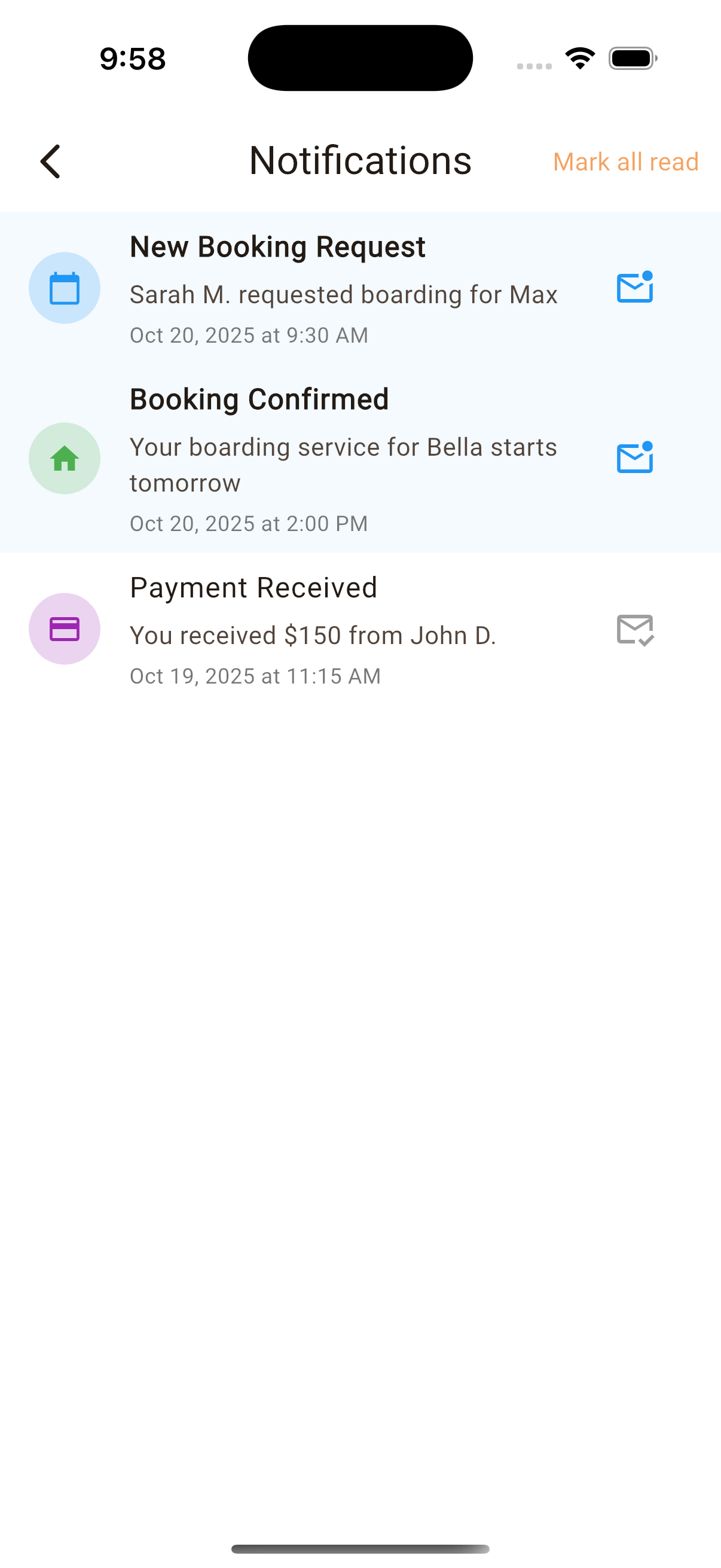This screenshot has width=721, height=1568.
Task: Click the unread envelope icon beside New Booking Request
Action: [633, 287]
